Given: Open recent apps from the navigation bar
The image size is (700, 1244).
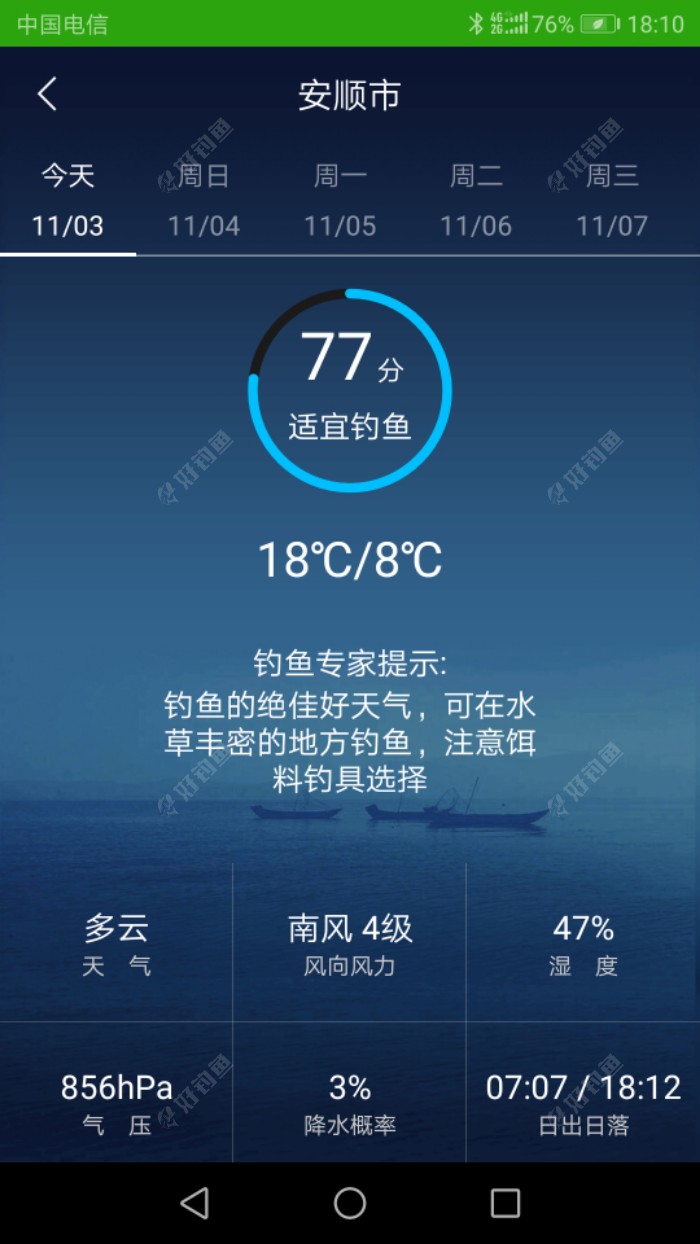Looking at the screenshot, I should pos(505,1203).
